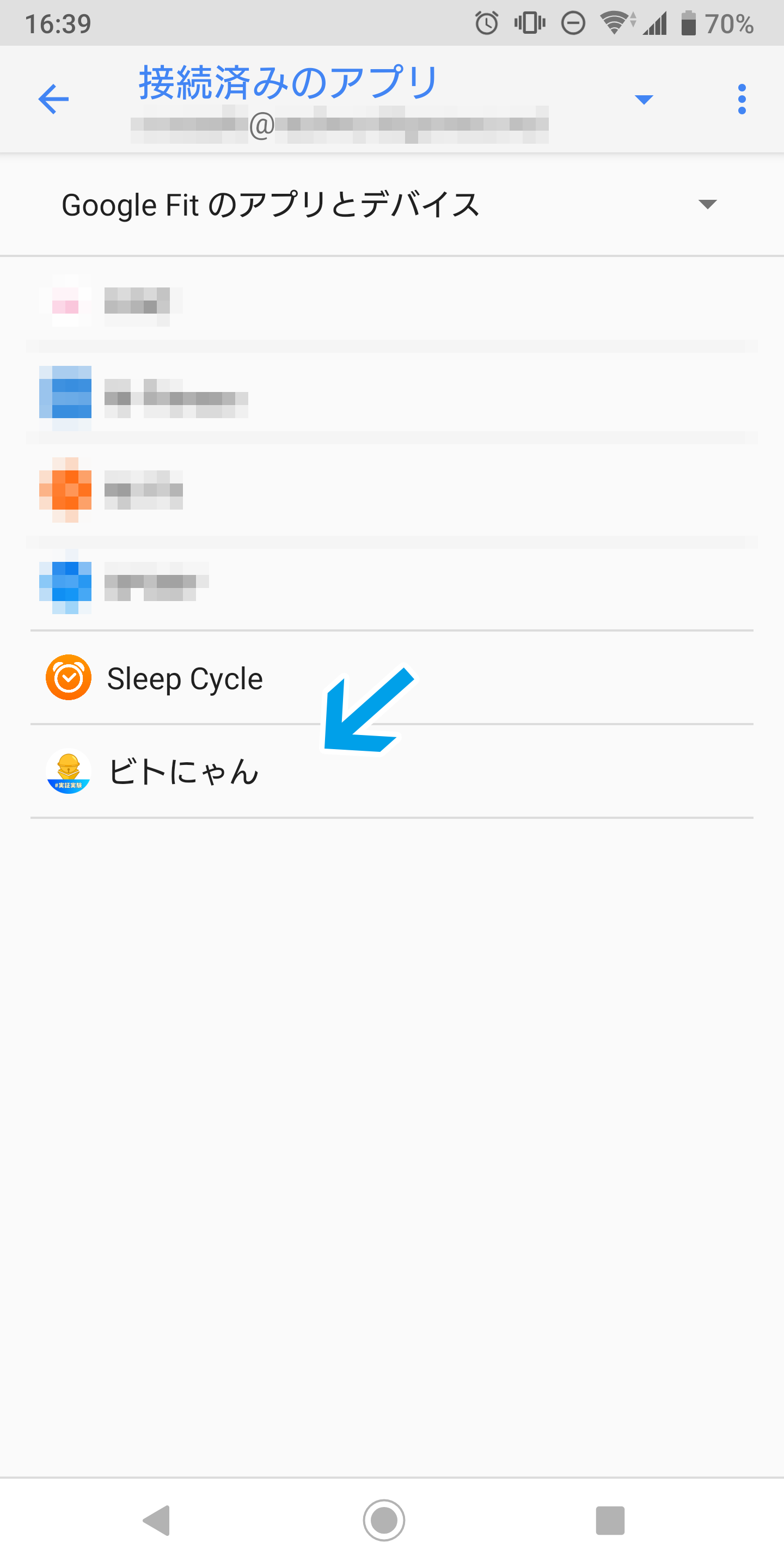Tap the system home button
This screenshot has width=784, height=1568.
(384, 1520)
